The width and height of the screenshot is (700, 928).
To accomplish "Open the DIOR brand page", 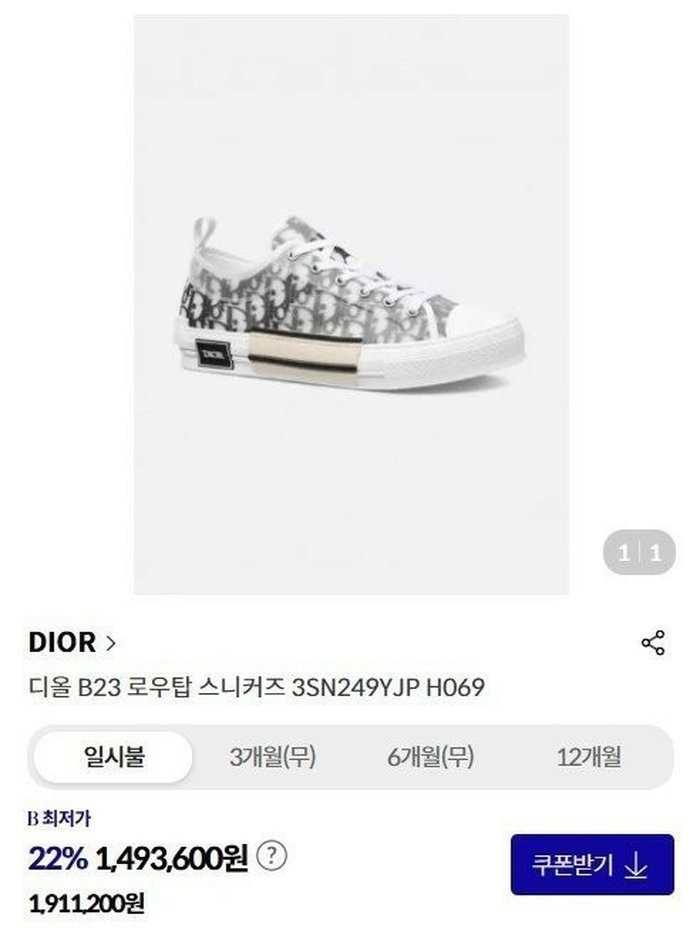I will 72,642.
